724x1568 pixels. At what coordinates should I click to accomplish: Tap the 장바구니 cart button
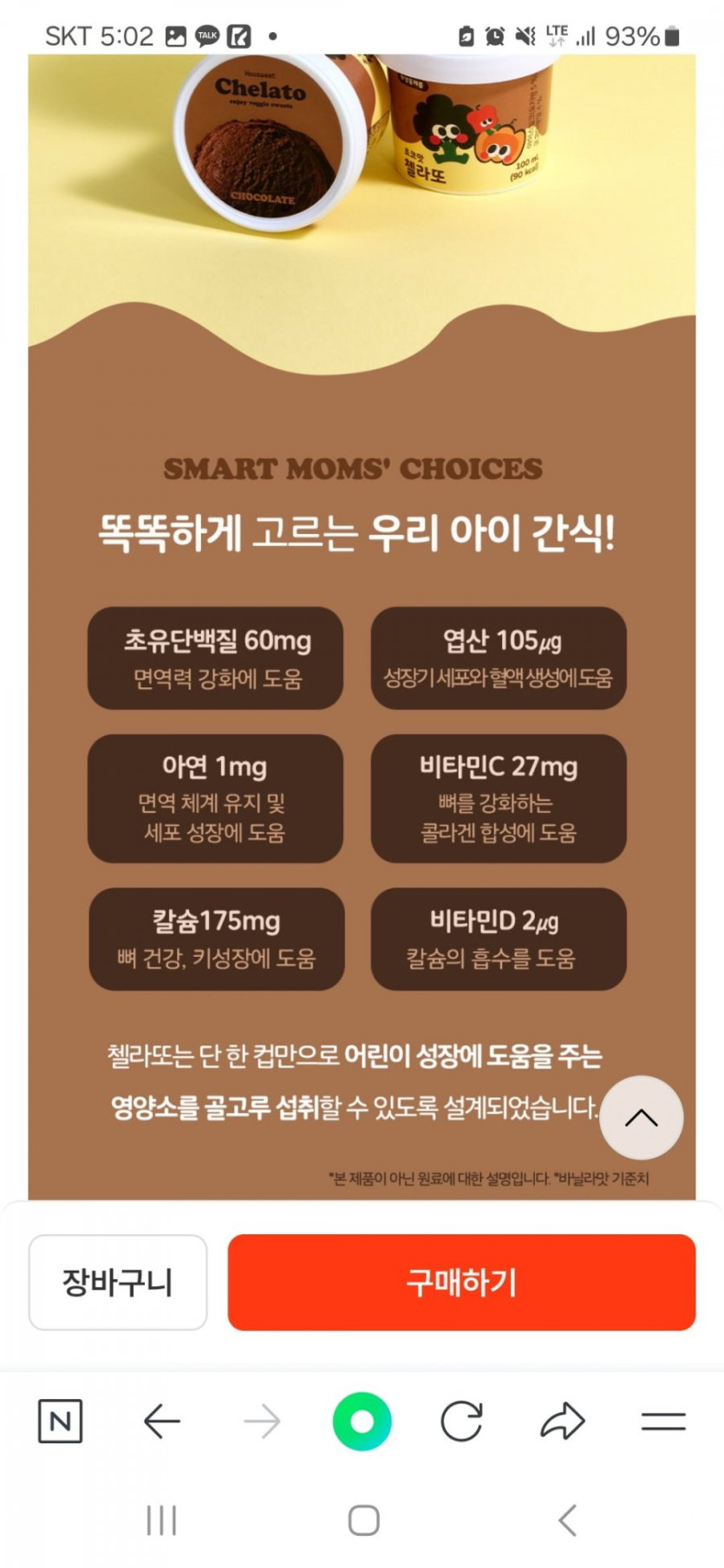point(118,1282)
